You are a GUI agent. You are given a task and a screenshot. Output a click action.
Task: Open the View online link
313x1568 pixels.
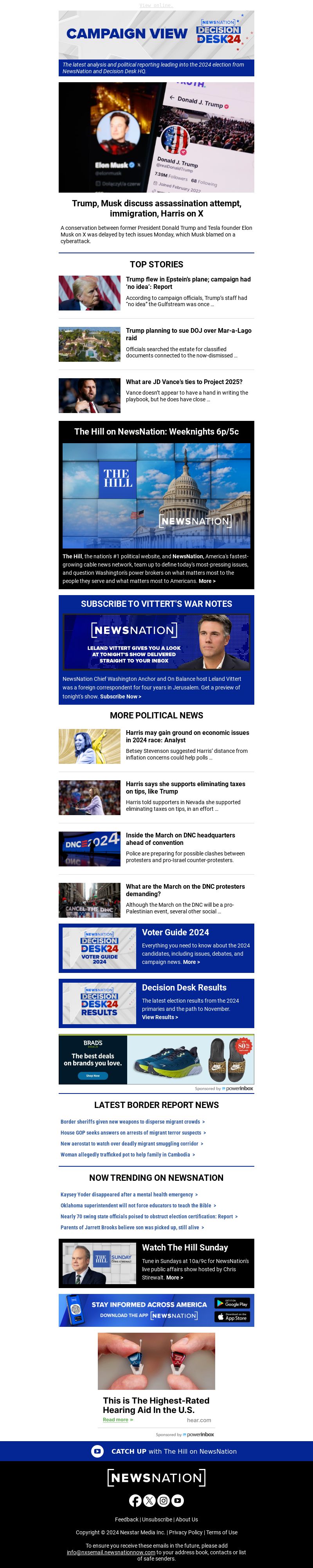pos(156,5)
